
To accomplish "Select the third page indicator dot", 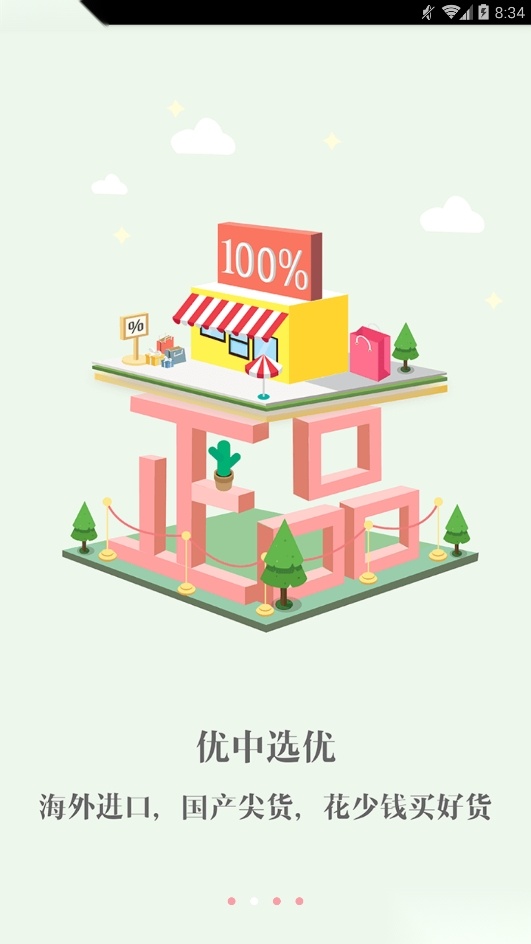I will point(277,901).
